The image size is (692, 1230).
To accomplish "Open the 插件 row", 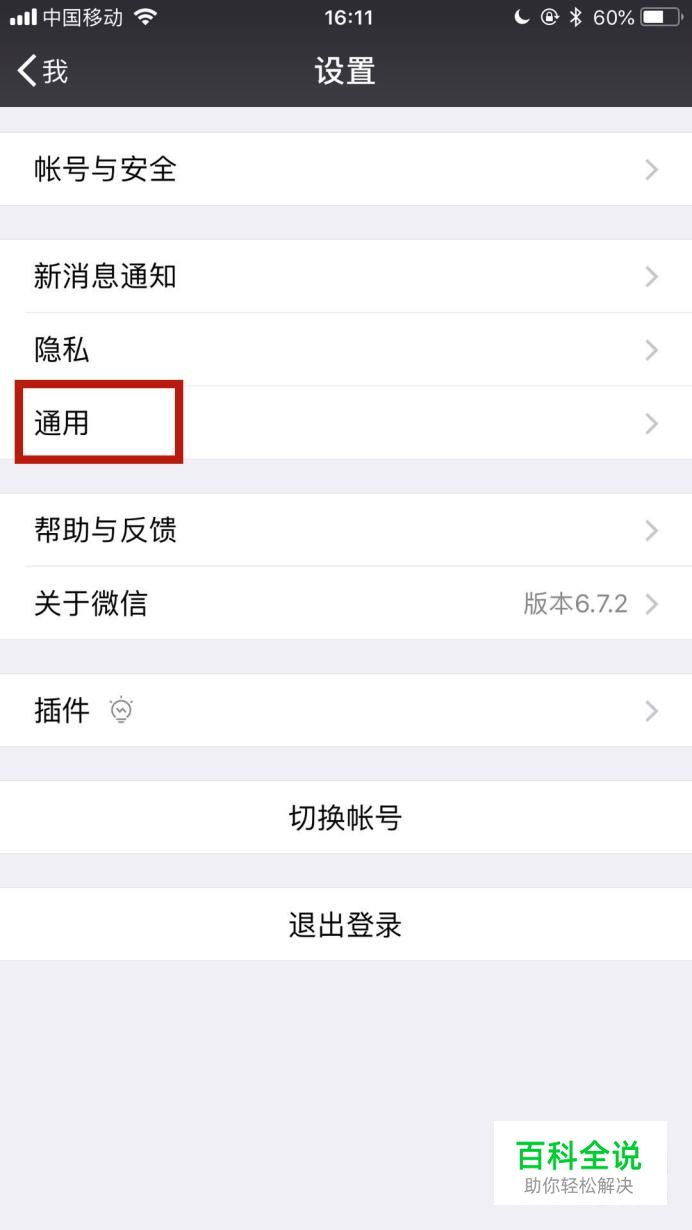I will [346, 711].
